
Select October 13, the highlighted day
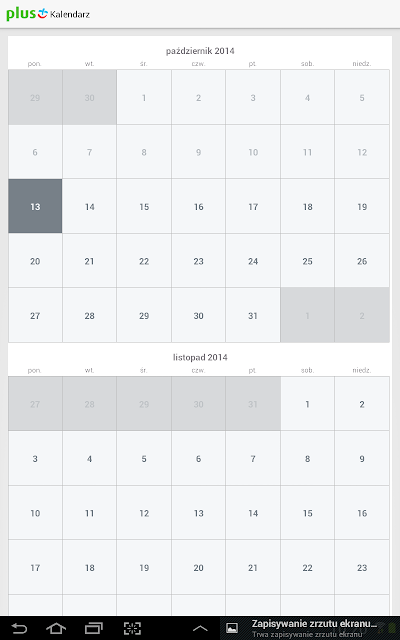(x=35, y=206)
